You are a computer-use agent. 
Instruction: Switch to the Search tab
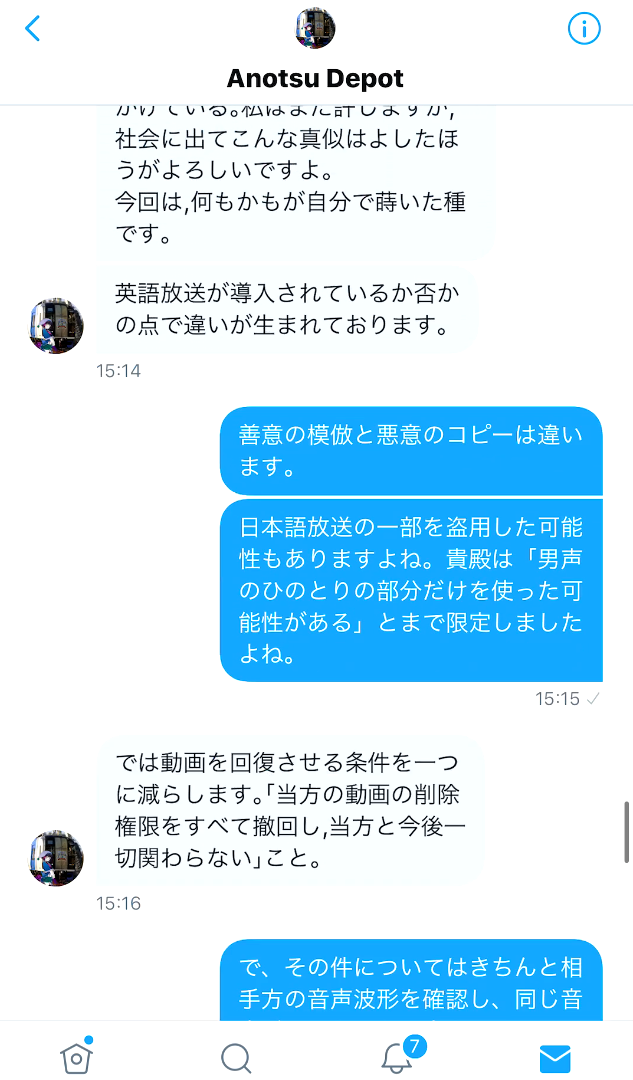236,1057
